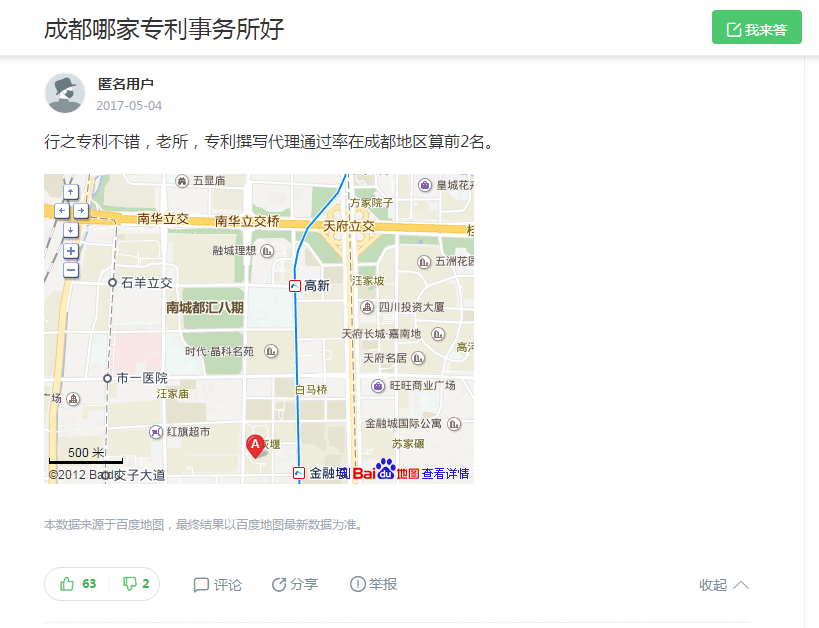Image resolution: width=819 pixels, height=628 pixels.
Task: Upvote this answer with 63 likes
Action: point(79,584)
